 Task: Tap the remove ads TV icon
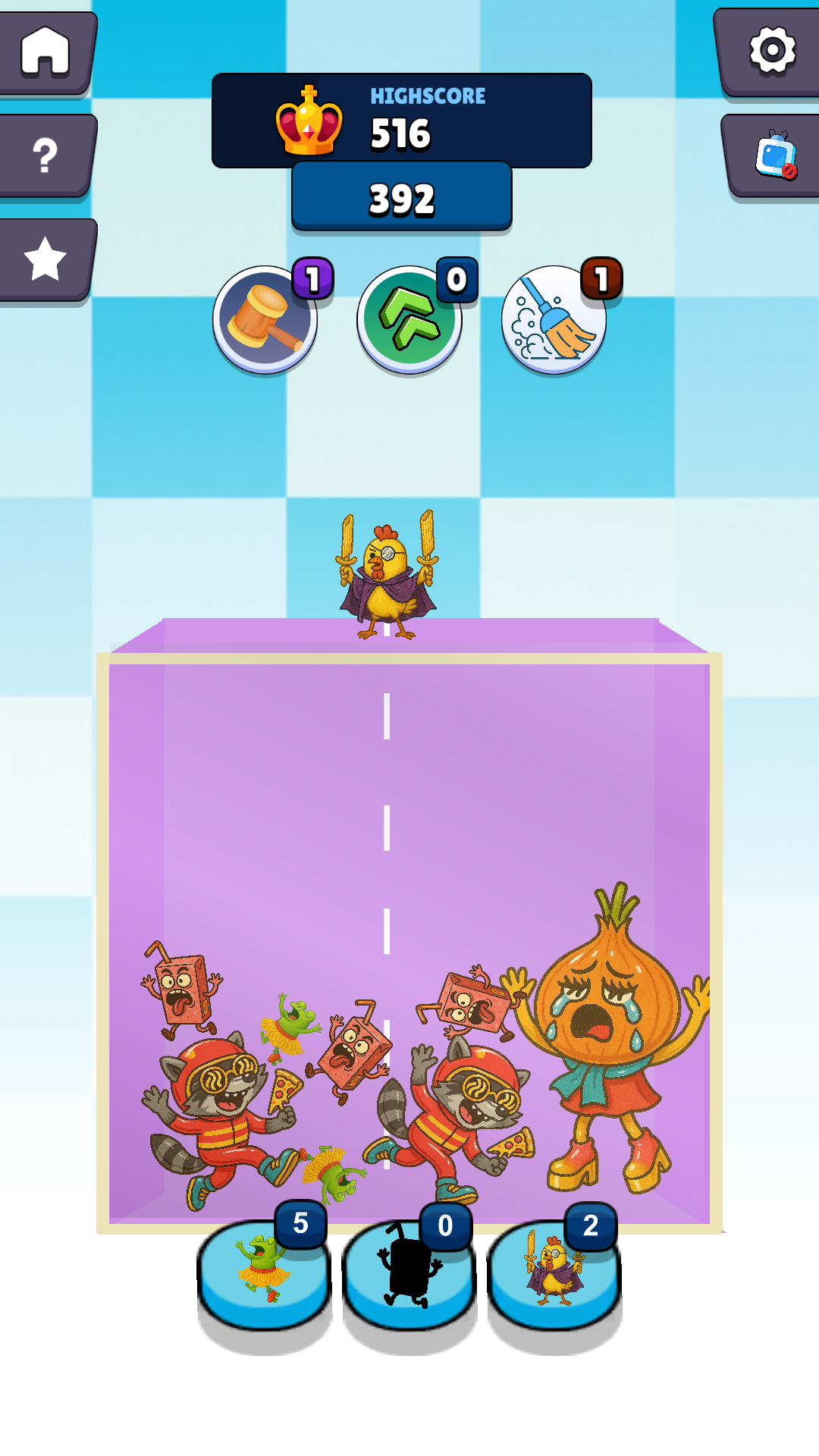point(775,155)
